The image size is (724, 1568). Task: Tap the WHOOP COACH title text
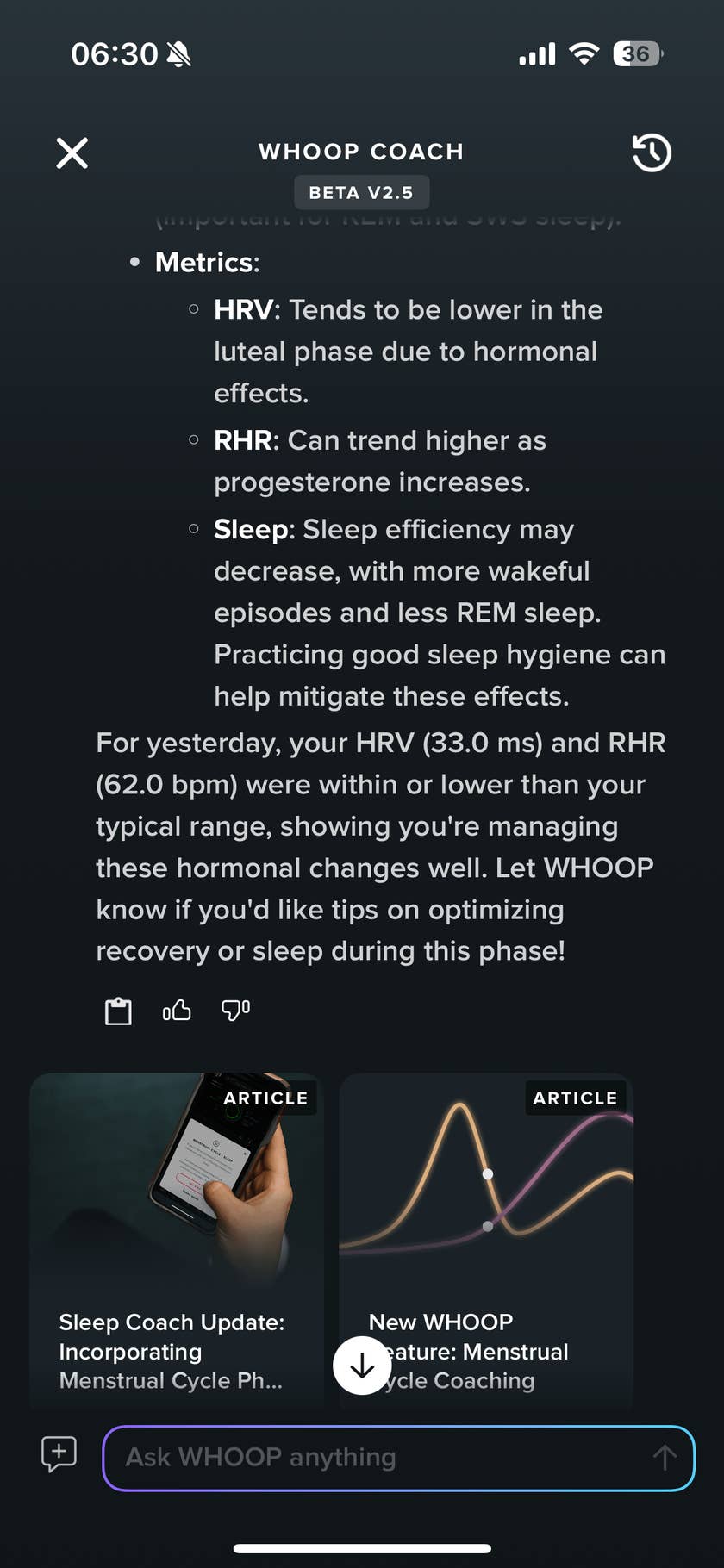pyautogui.click(x=361, y=152)
